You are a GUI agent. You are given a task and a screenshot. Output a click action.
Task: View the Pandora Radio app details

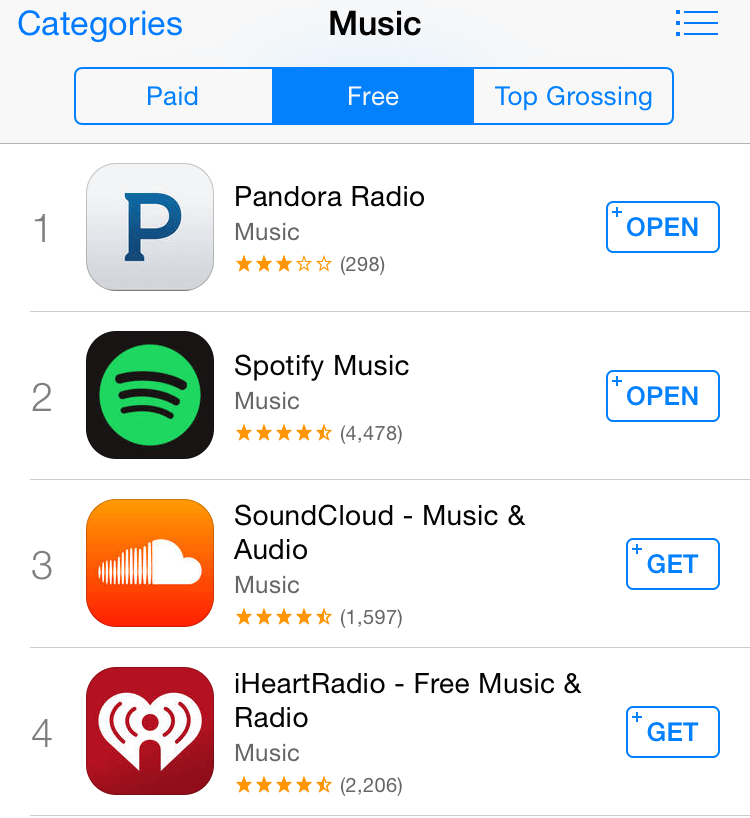click(329, 197)
